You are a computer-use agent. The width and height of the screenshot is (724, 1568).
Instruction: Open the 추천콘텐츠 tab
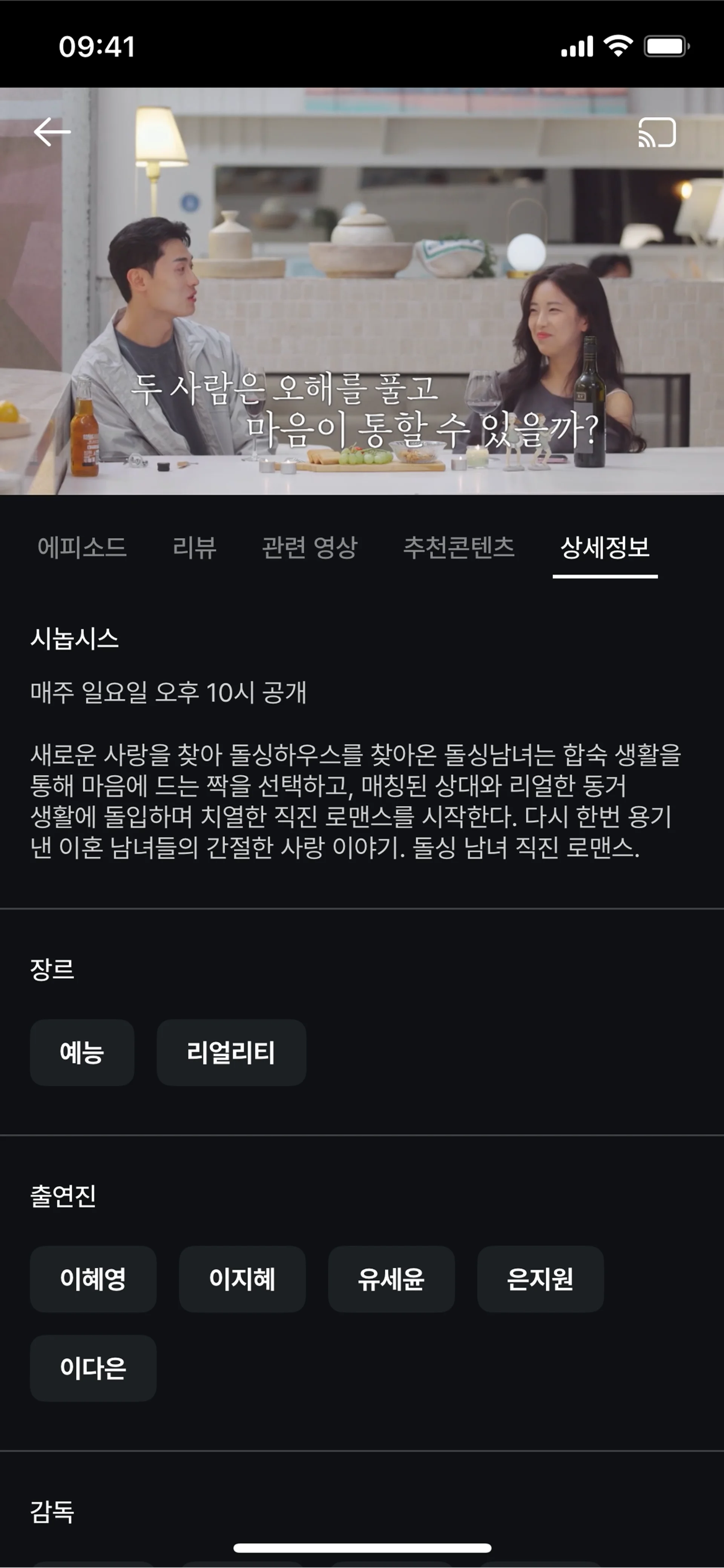[459, 547]
